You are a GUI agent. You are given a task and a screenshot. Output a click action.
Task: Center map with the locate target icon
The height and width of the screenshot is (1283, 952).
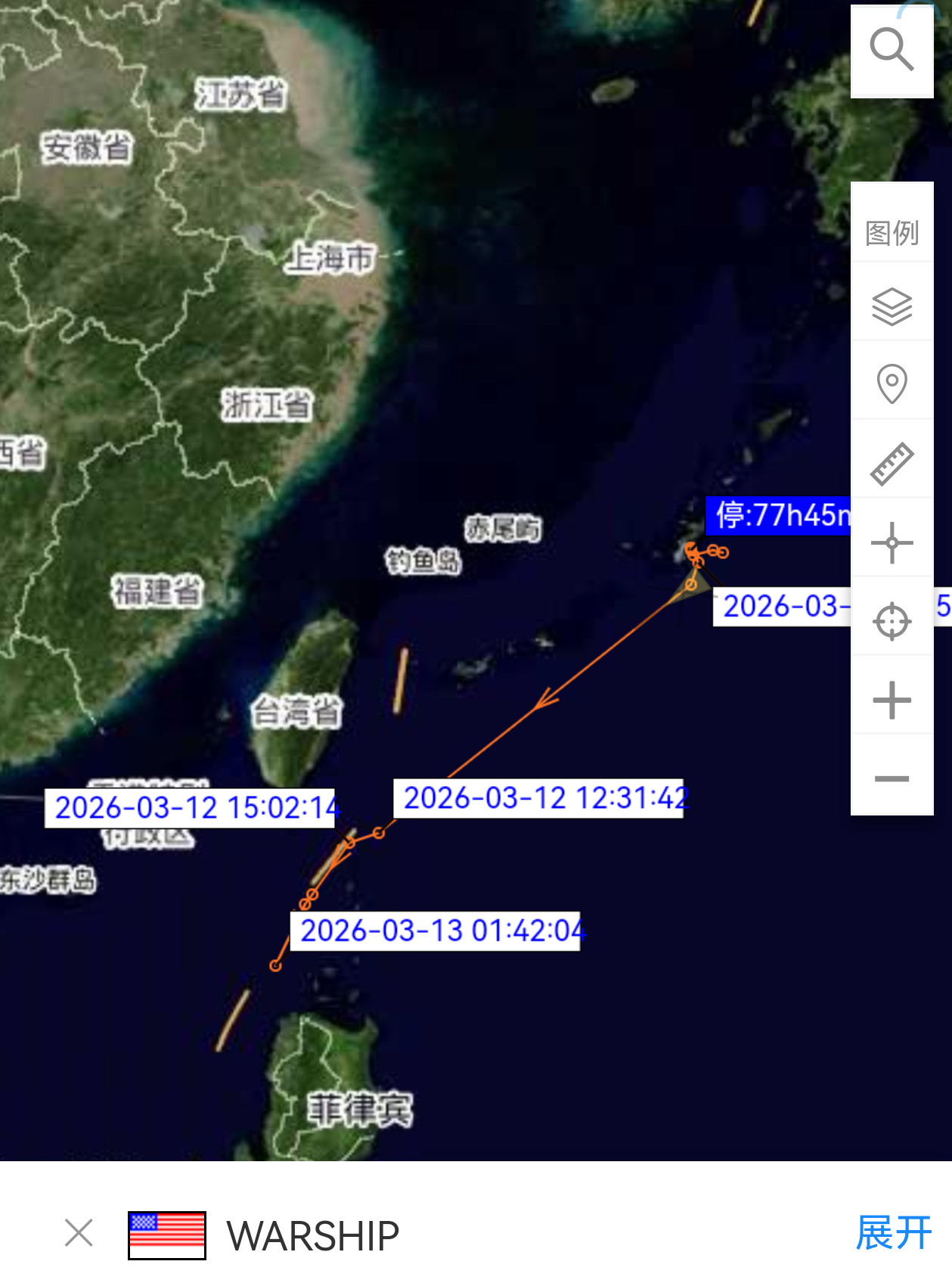coord(892,622)
